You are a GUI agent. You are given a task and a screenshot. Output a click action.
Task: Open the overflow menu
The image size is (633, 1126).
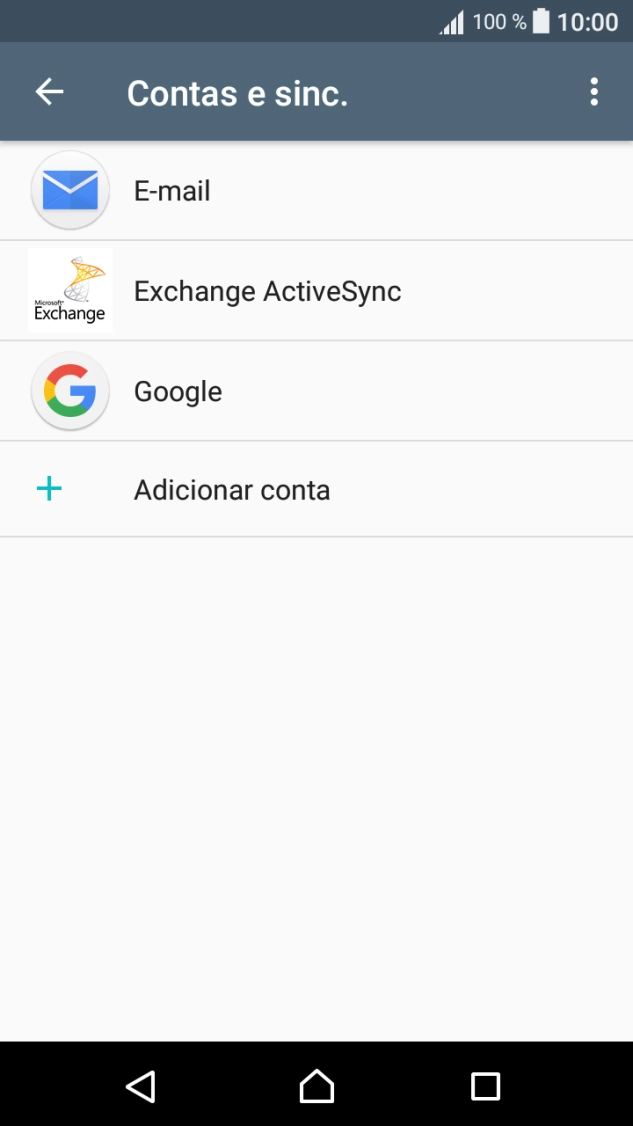coord(594,92)
